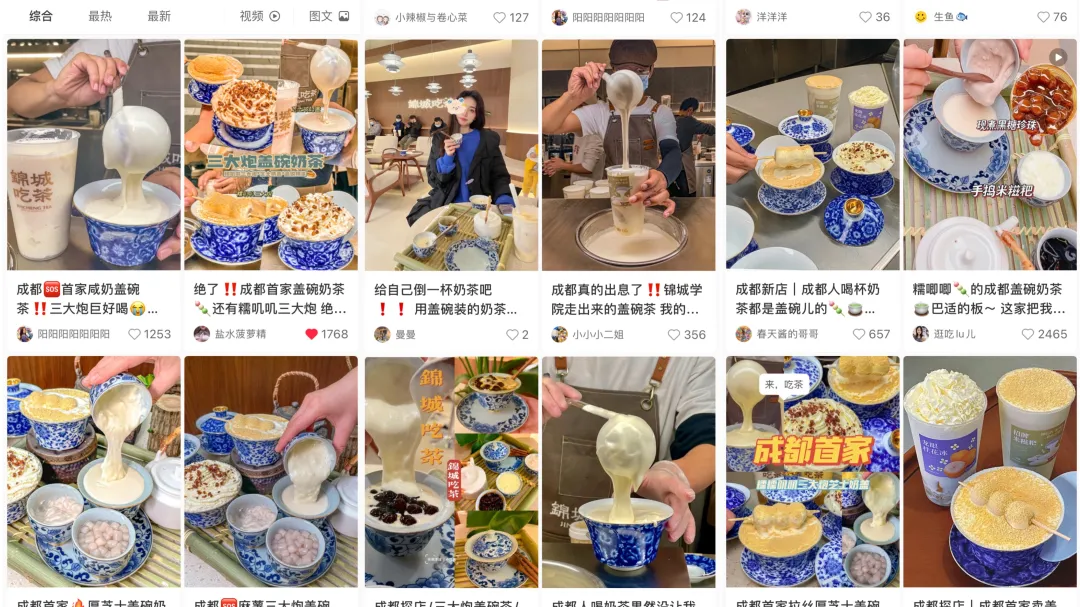Filter results by 视频

[x=260, y=16]
